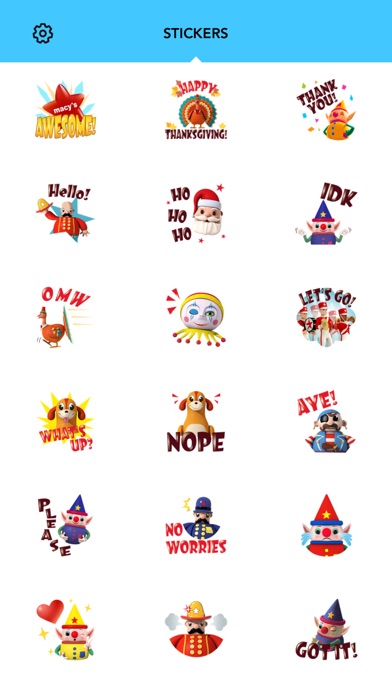Screen dimensions: 392x696
Task: Tap the elf with red heart sticker
Action: pyautogui.click(x=65, y=629)
